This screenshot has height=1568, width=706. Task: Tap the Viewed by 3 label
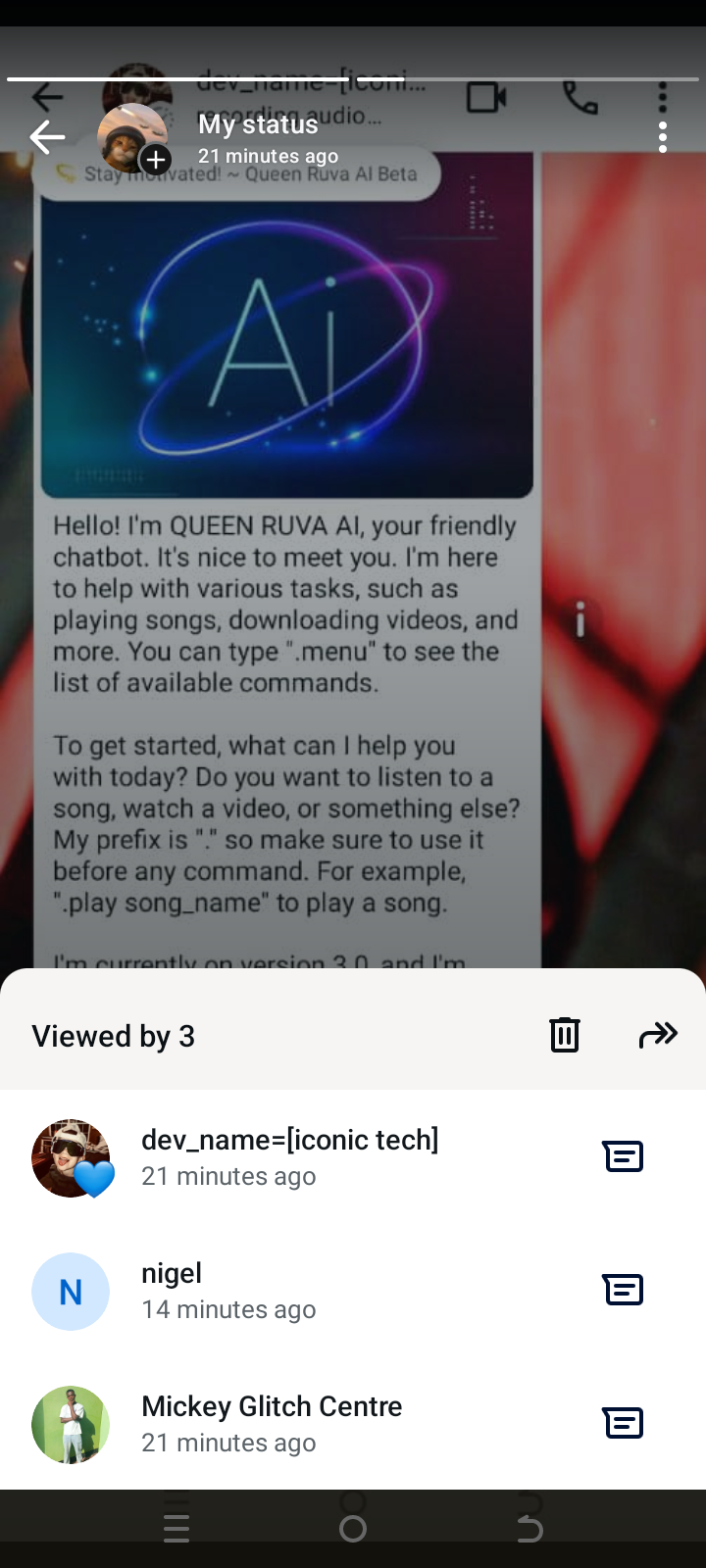[113, 1036]
